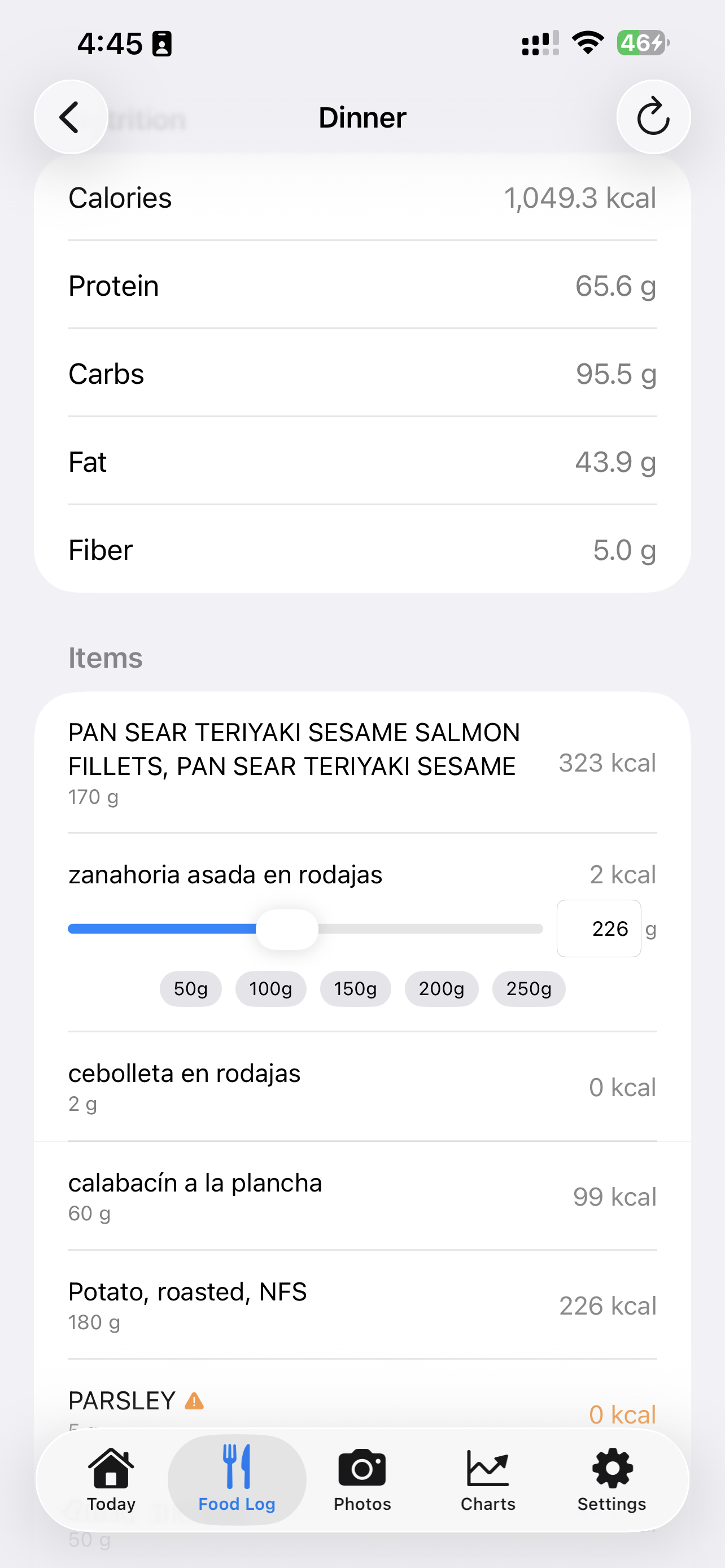The height and width of the screenshot is (1568, 725).
Task: Select the 100g portion chip
Action: (271, 989)
